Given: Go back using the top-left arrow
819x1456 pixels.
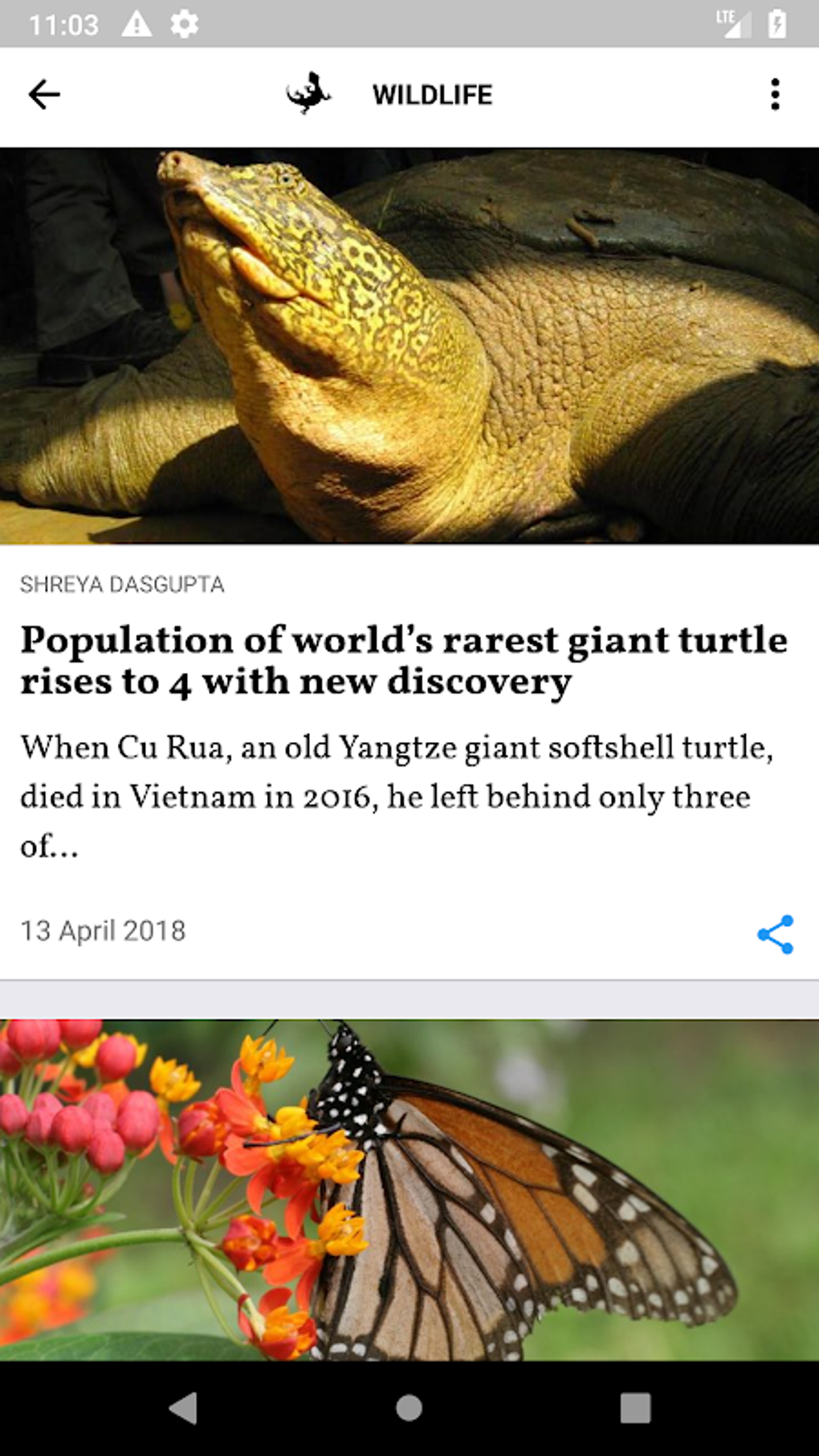Looking at the screenshot, I should (44, 95).
